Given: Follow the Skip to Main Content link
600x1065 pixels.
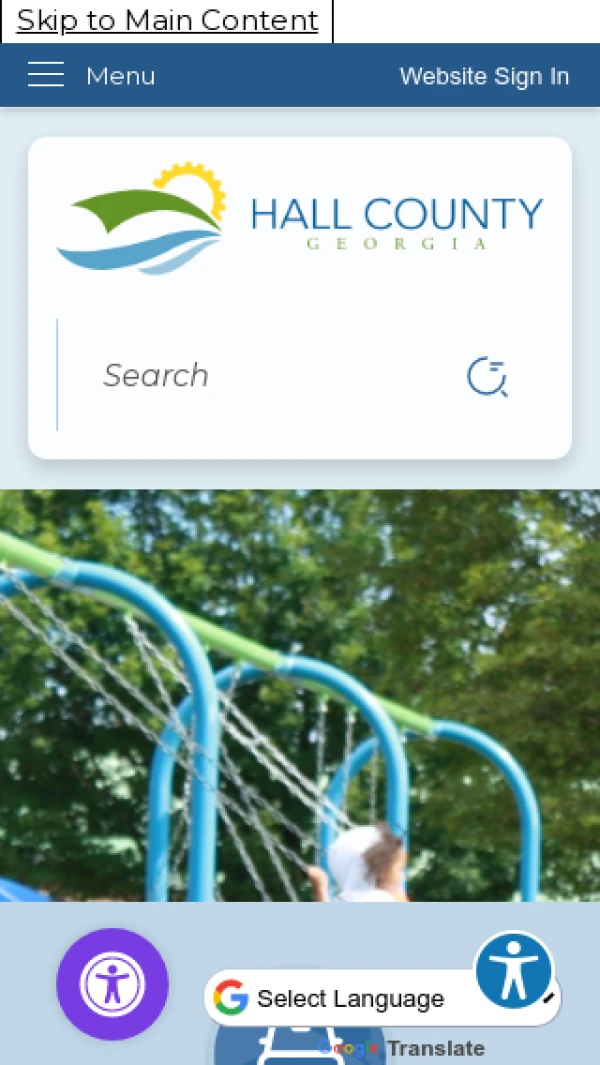Looking at the screenshot, I should click(167, 20).
